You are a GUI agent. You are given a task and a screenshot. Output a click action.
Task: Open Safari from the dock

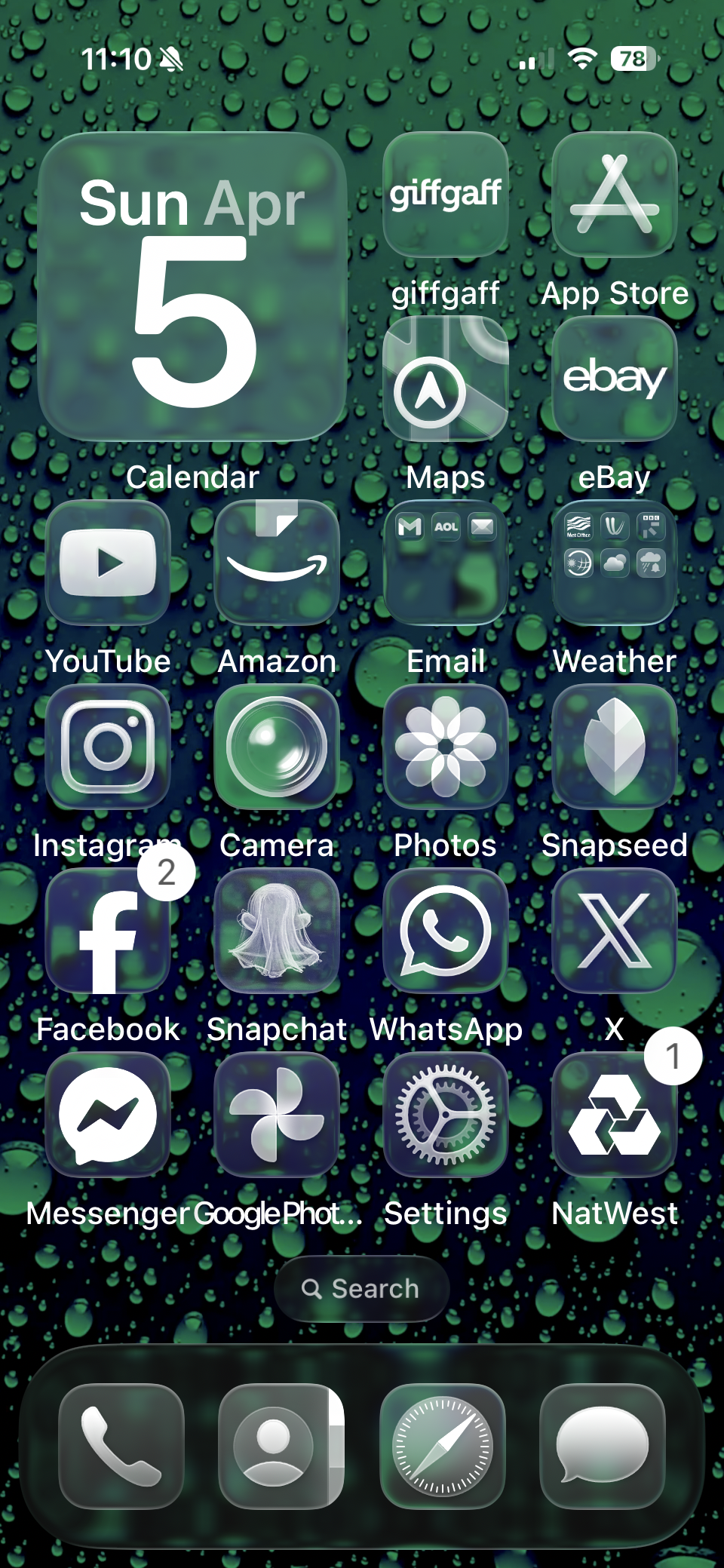[443, 1447]
